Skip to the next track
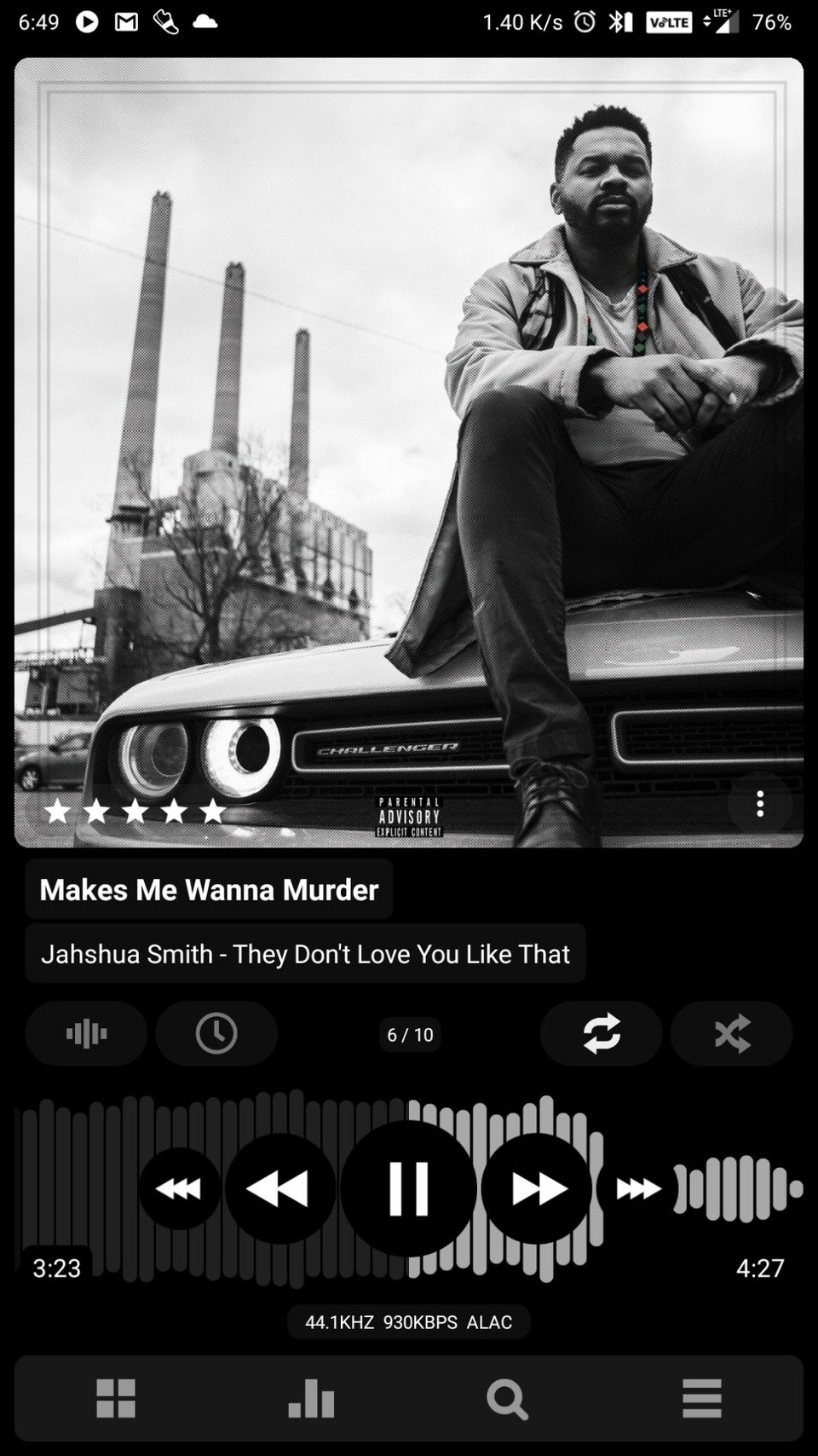Screen dimensions: 818x1456 pyautogui.click(x=537, y=1188)
